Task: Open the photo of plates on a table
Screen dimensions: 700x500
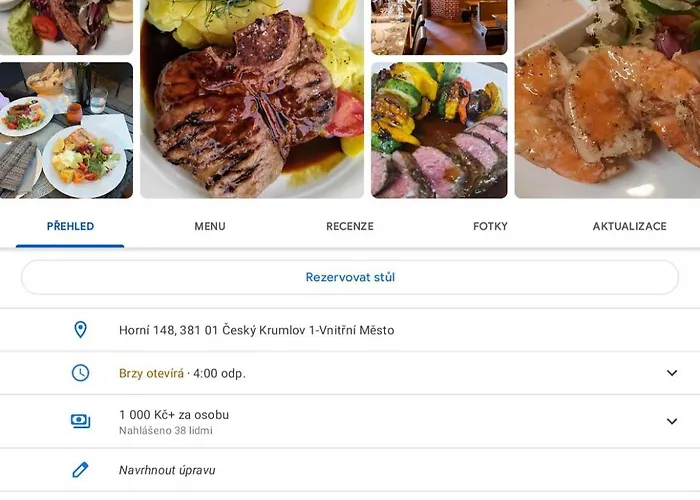Action: point(66,131)
